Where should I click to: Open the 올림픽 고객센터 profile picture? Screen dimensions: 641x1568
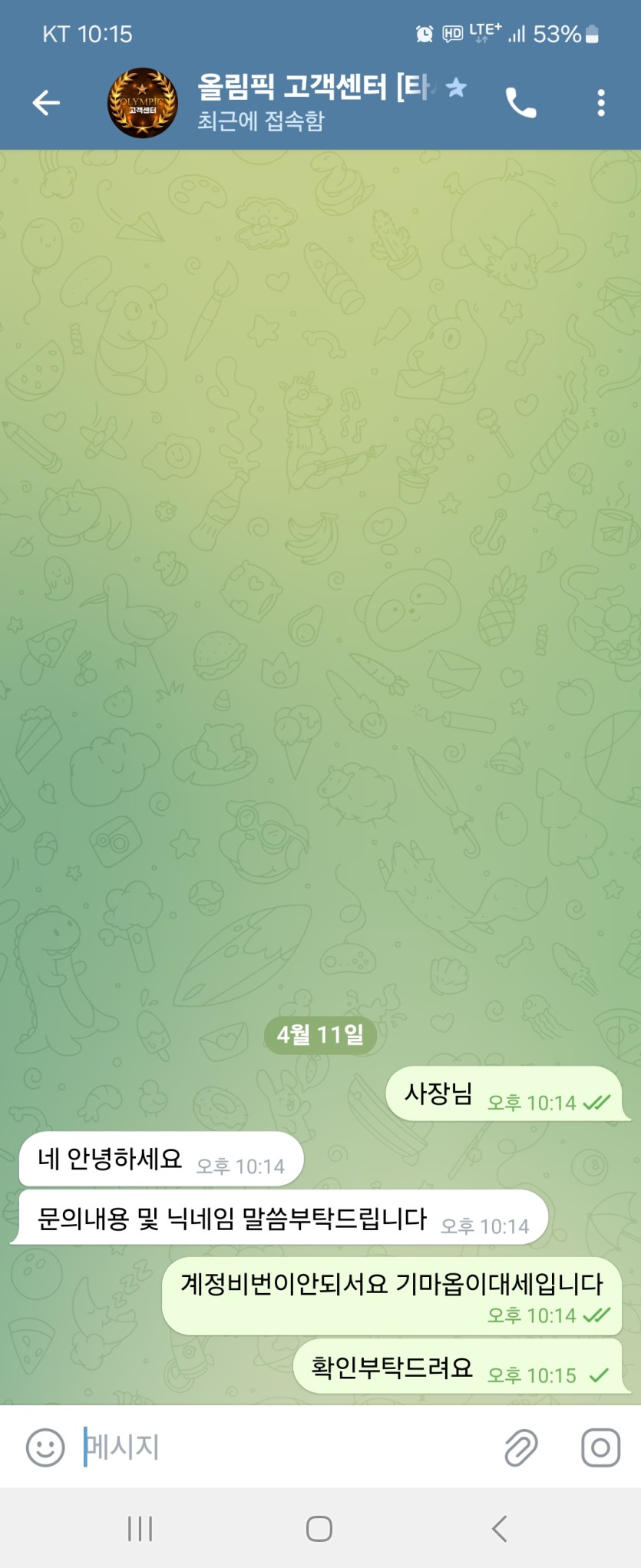click(142, 103)
